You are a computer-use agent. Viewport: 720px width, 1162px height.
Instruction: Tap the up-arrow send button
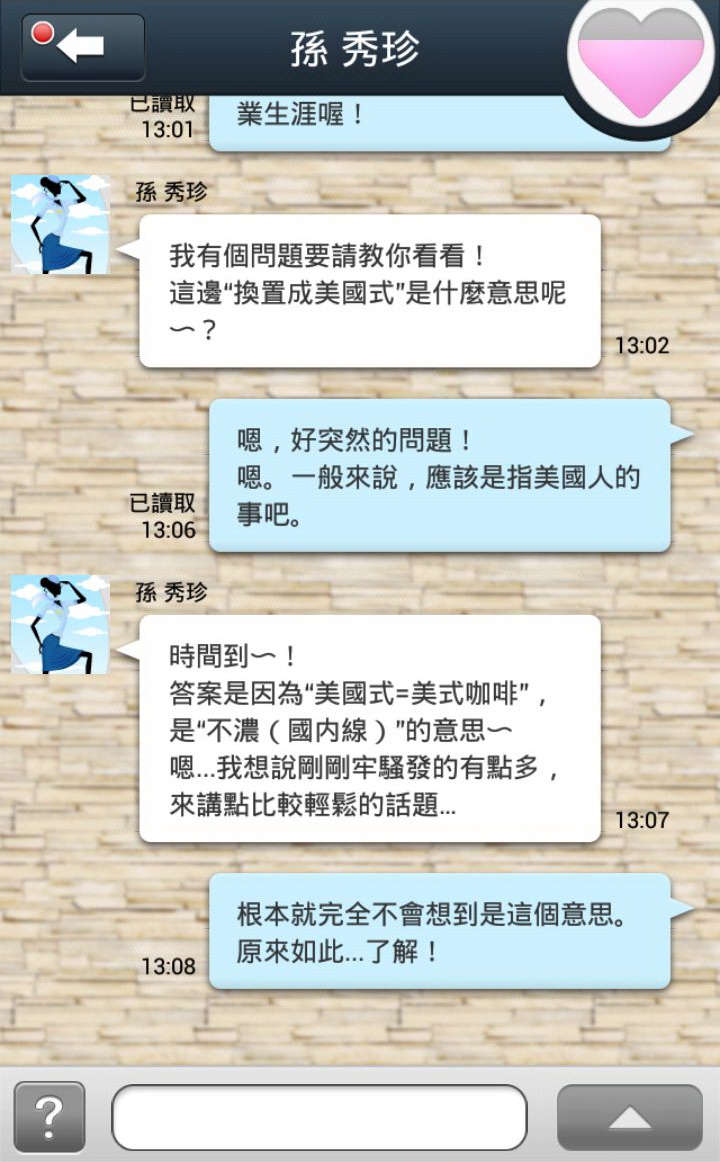(629, 1117)
